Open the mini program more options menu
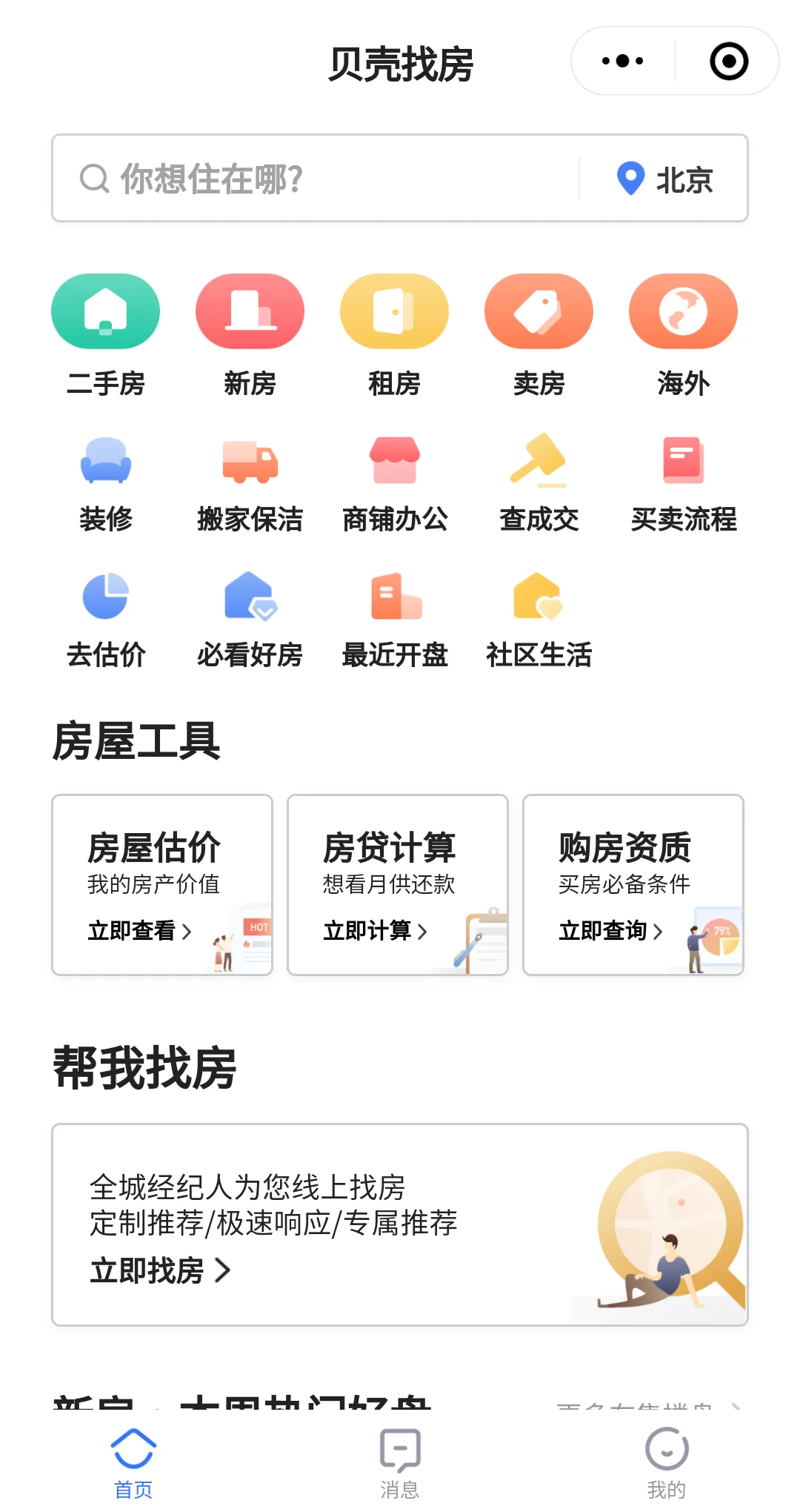 point(622,61)
